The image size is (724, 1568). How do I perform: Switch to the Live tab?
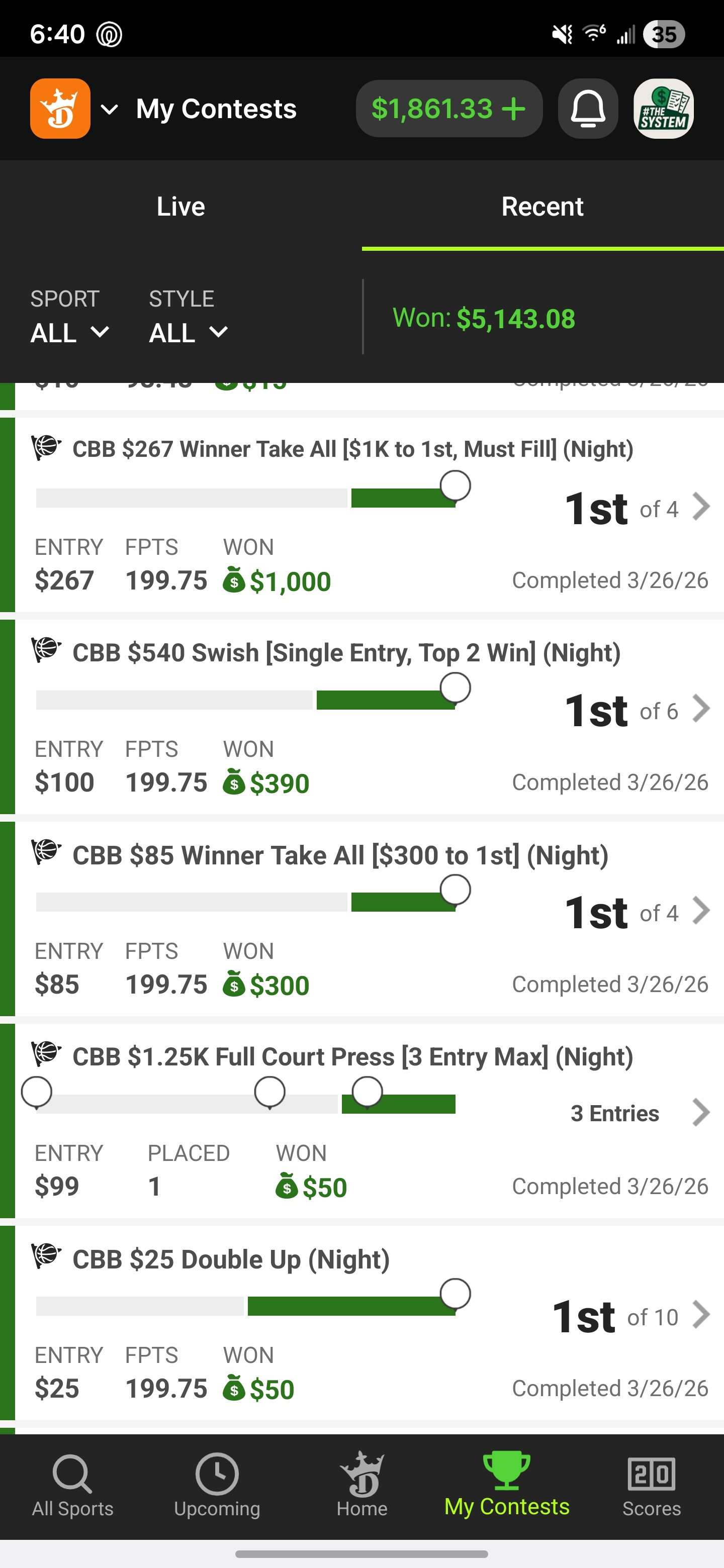pos(181,207)
